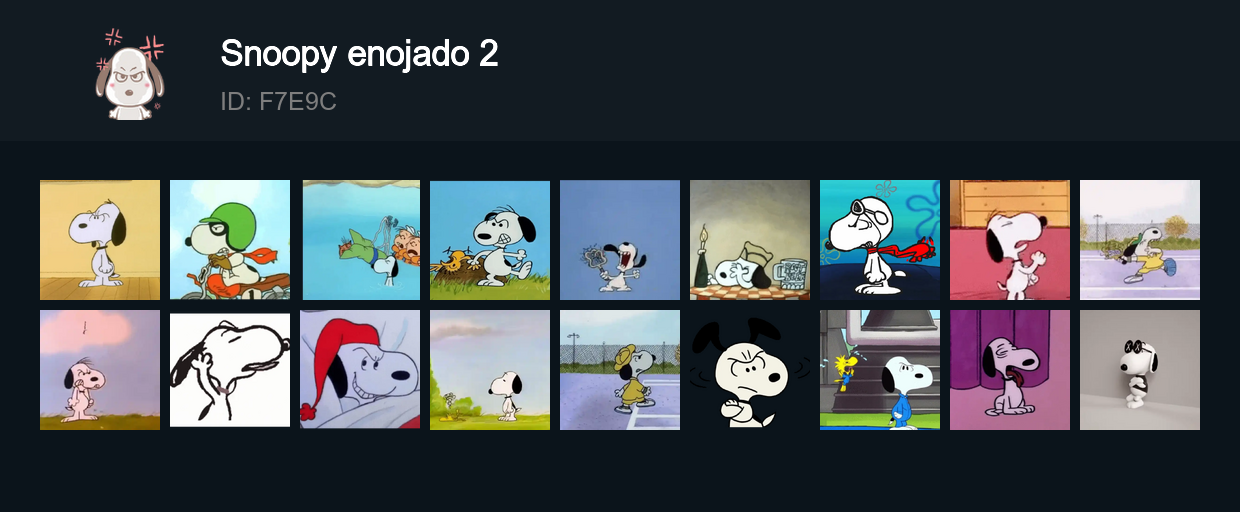1240x512 pixels.
Task: Tap the Snoopy with red scarf sticker
Action: (x=880, y=240)
